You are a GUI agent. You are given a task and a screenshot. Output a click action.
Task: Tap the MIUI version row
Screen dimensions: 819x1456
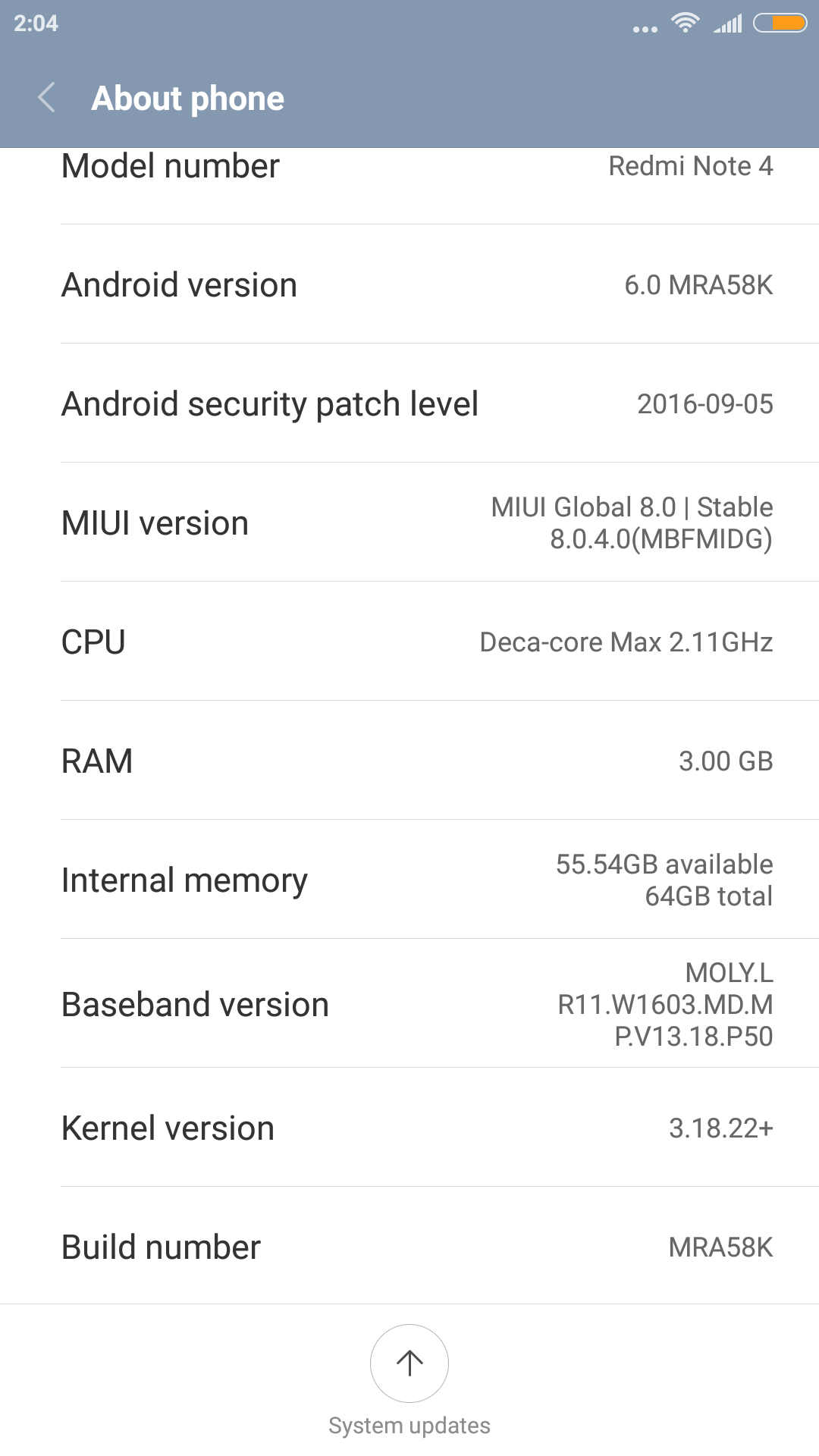click(x=409, y=522)
